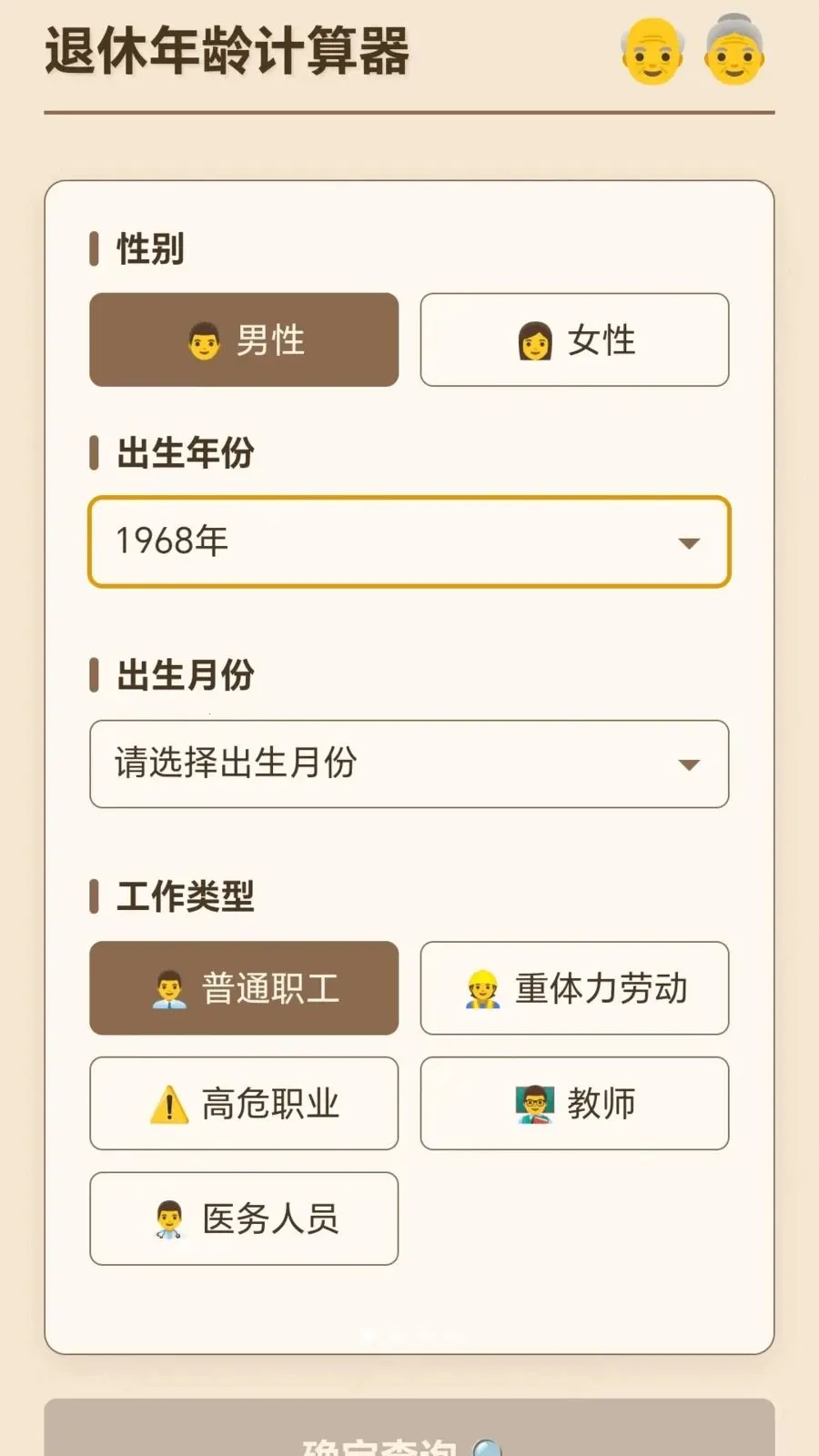Image resolution: width=819 pixels, height=1456 pixels.
Task: Select the 男性 gender option
Action: (243, 341)
